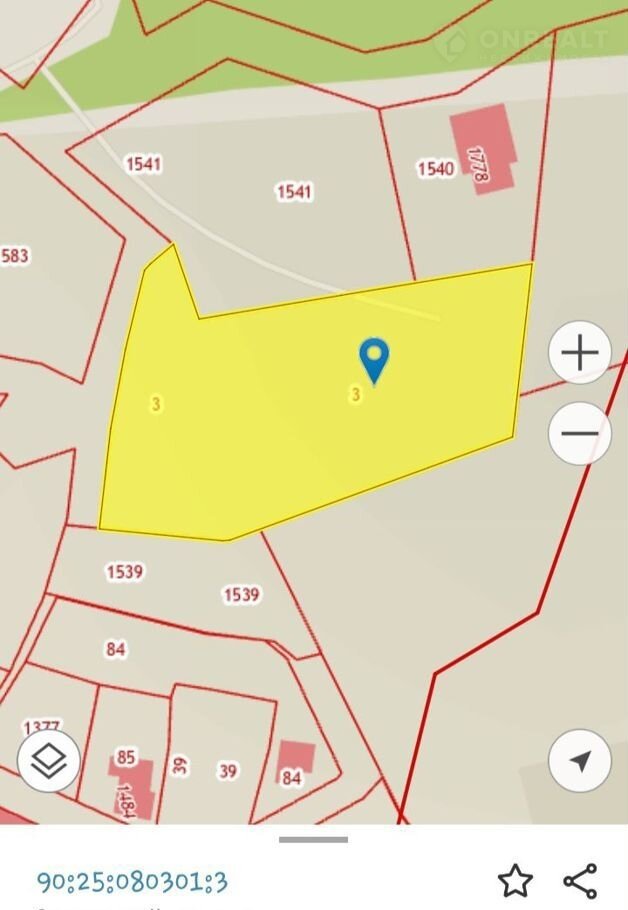Viewport: 628px width, 910px height.
Task: Share this cadastral parcel
Action: point(581,881)
